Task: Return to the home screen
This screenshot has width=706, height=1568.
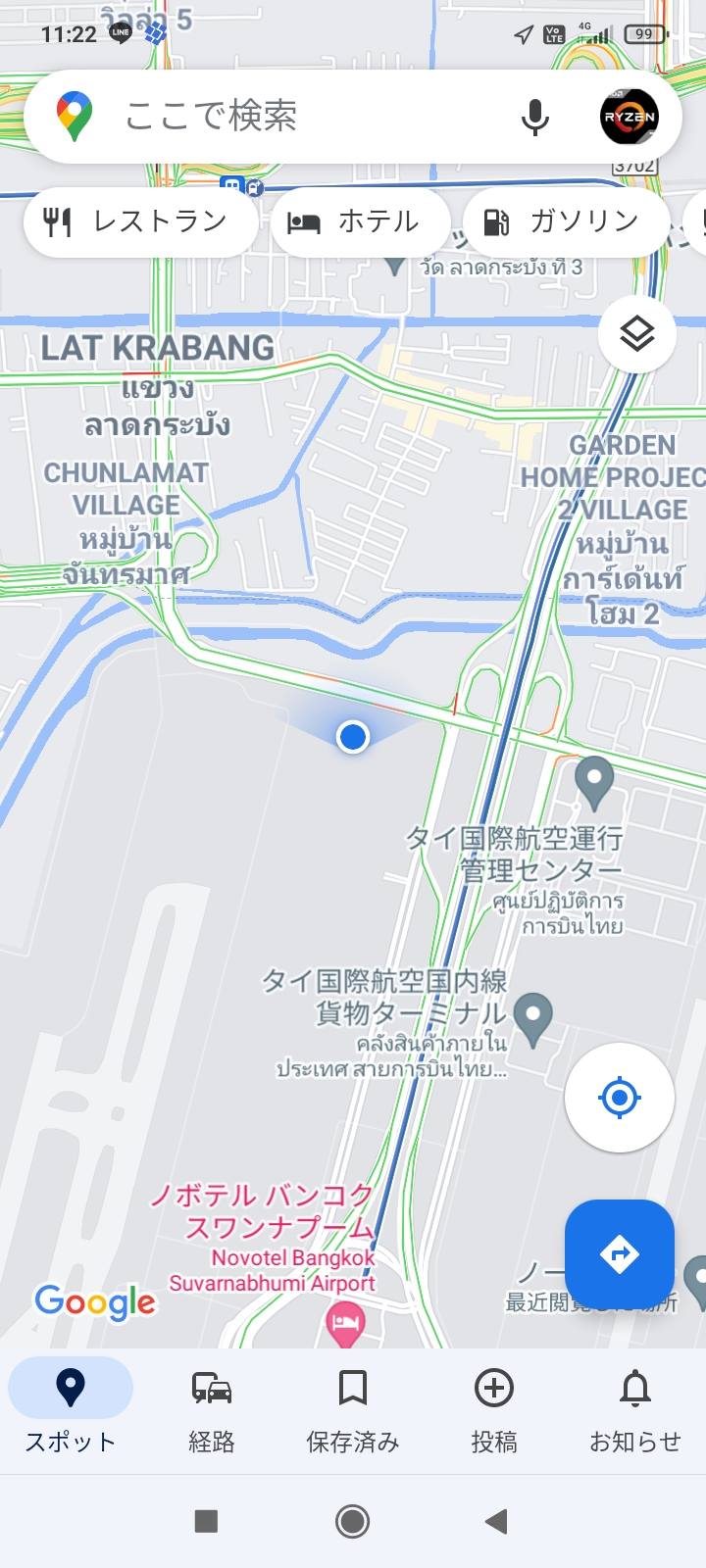Action: (x=353, y=1521)
